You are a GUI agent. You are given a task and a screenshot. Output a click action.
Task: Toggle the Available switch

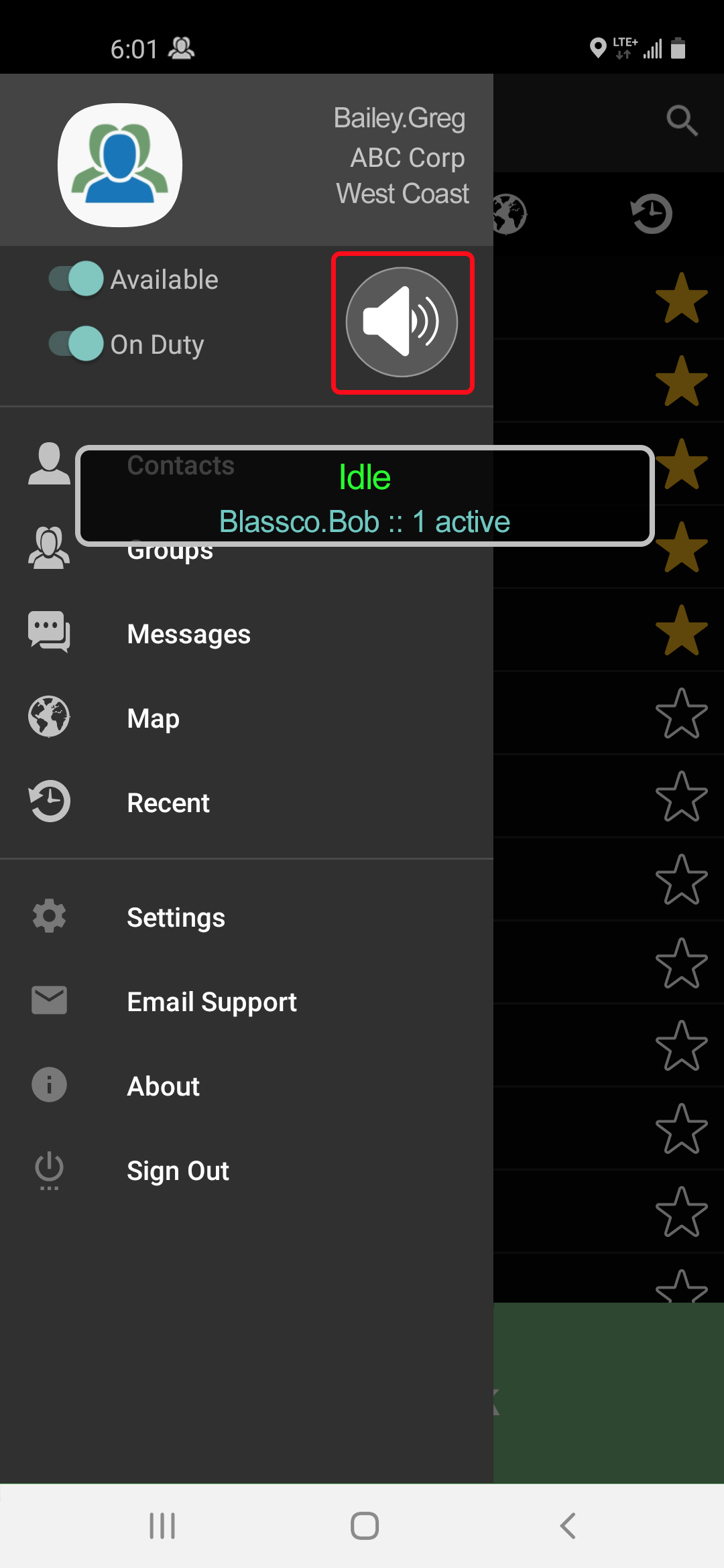click(x=76, y=279)
